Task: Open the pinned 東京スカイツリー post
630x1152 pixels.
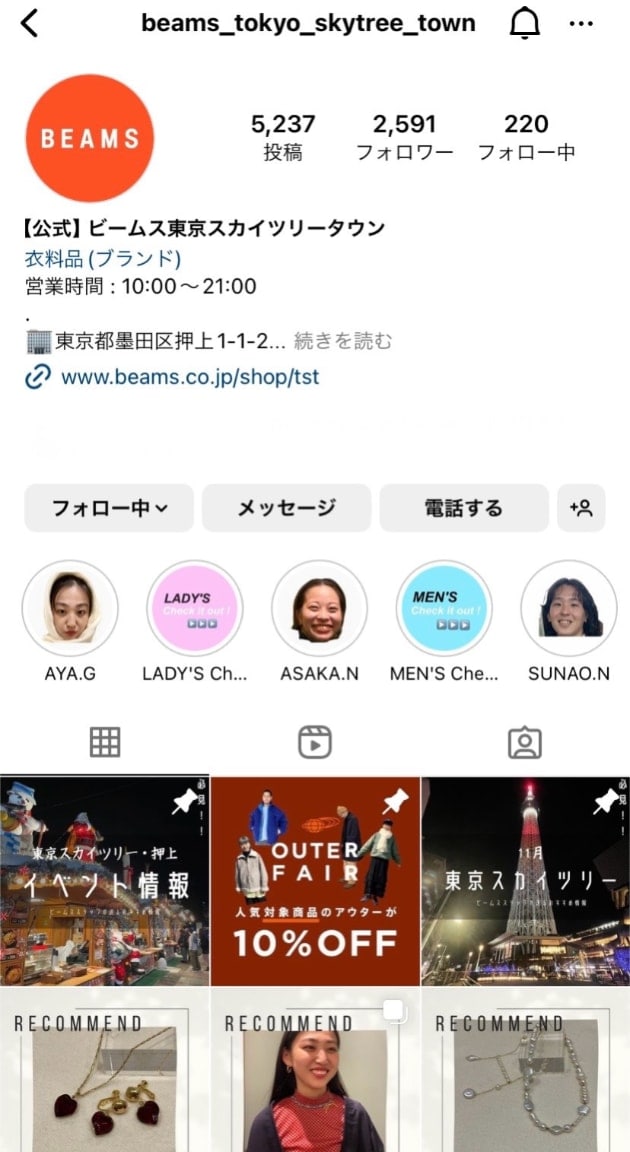Action: [x=526, y=881]
